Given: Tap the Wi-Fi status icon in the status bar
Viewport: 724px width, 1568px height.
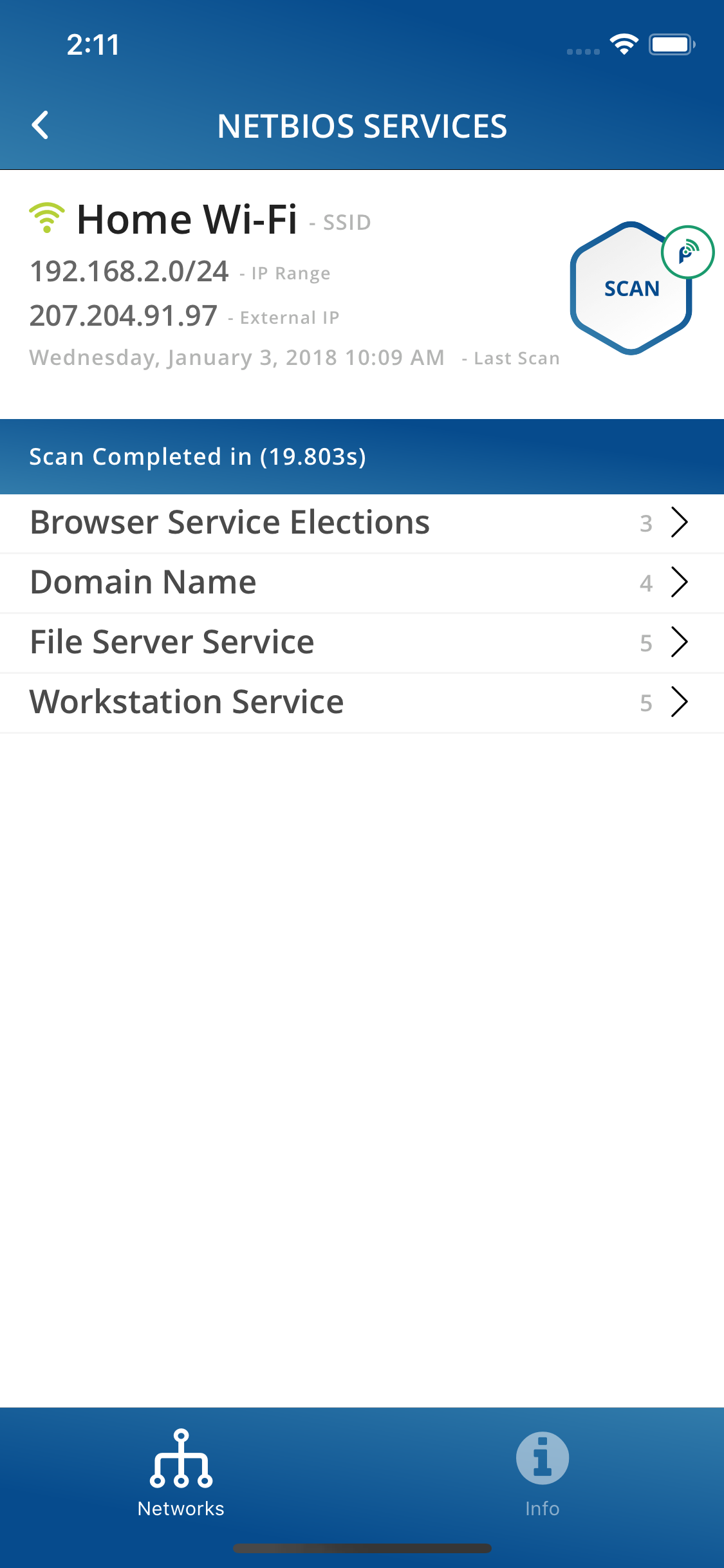Looking at the screenshot, I should pyautogui.click(x=622, y=44).
